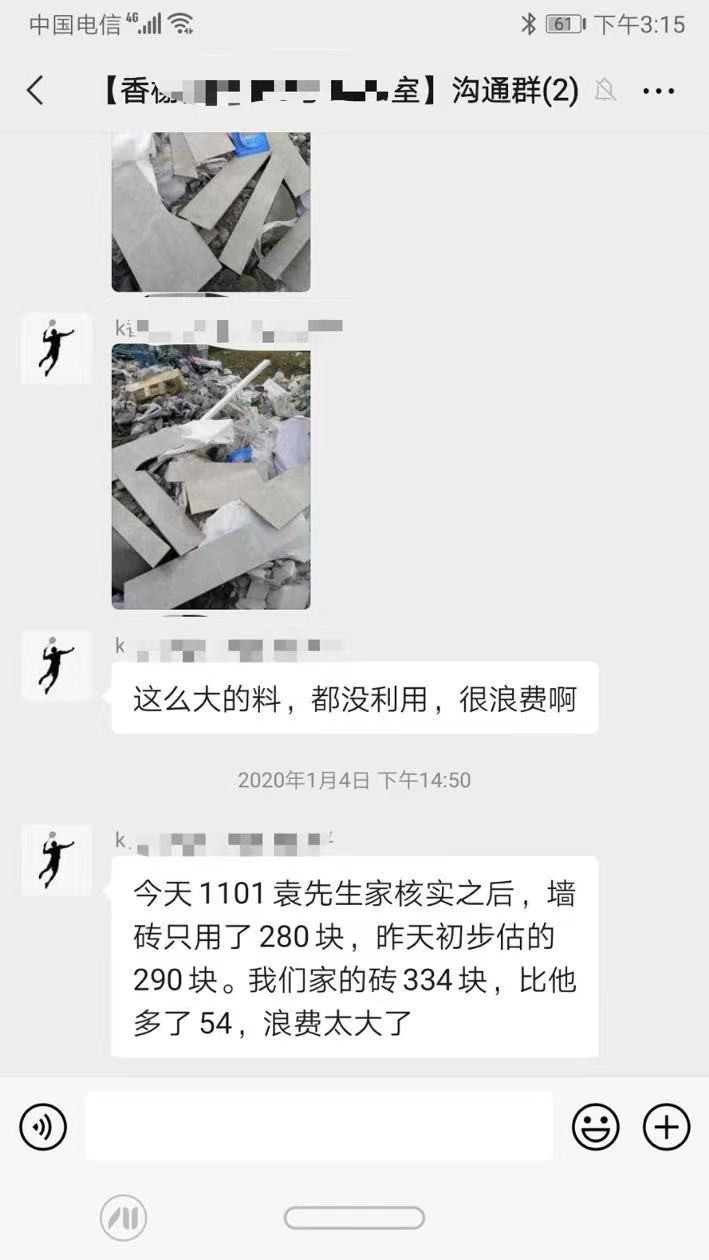Image resolution: width=709 pixels, height=1260 pixels.
Task: Go back from the group chat
Action: (x=35, y=91)
